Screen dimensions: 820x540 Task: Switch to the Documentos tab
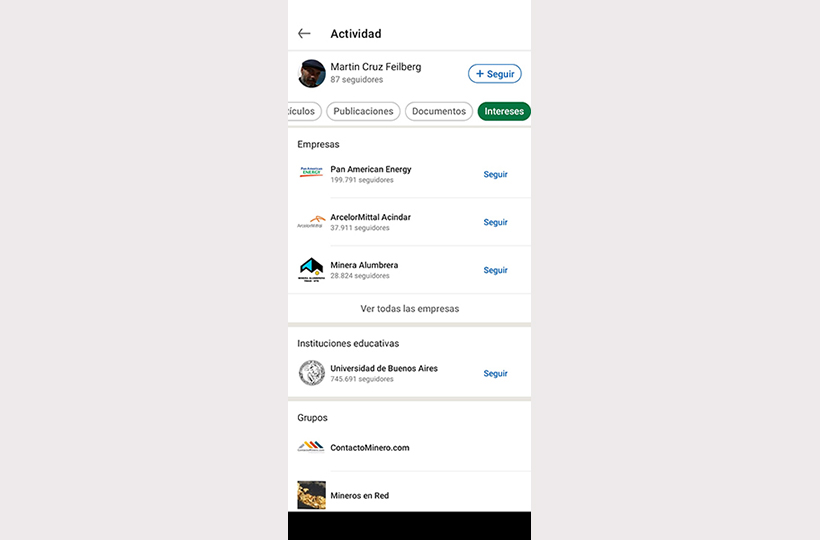click(439, 112)
